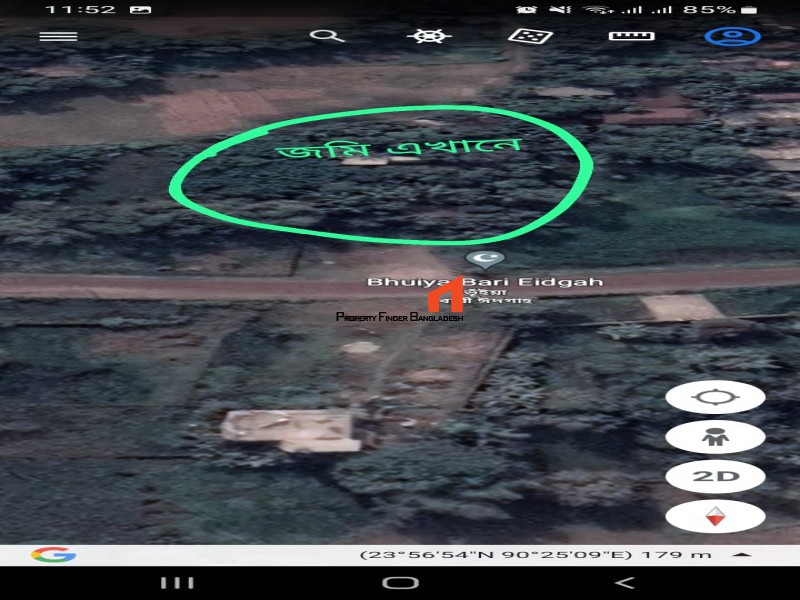The width and height of the screenshot is (800, 600).
Task: Tap the compass to reset north
Action: (x=715, y=517)
